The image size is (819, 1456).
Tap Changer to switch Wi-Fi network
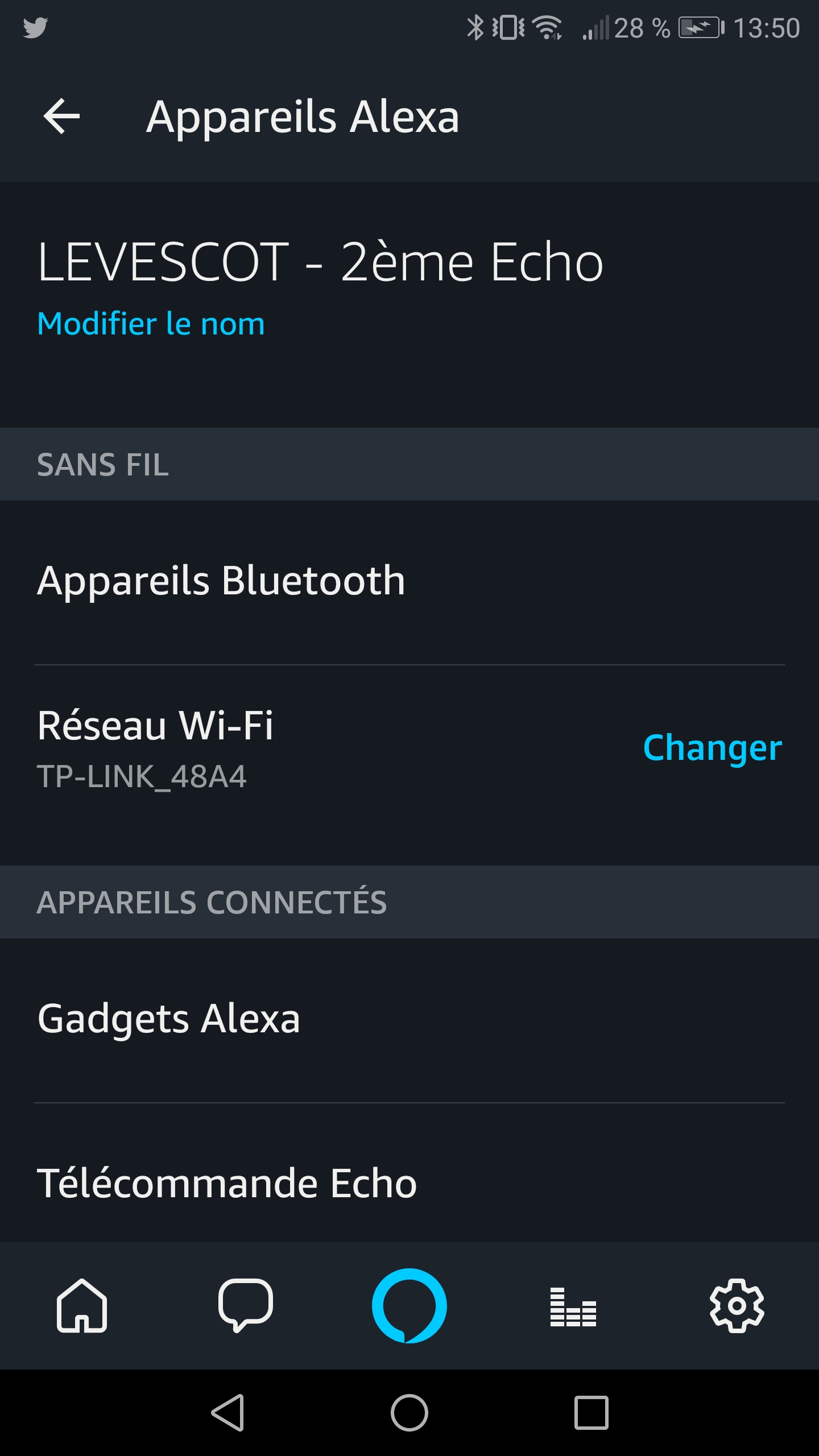tap(712, 747)
